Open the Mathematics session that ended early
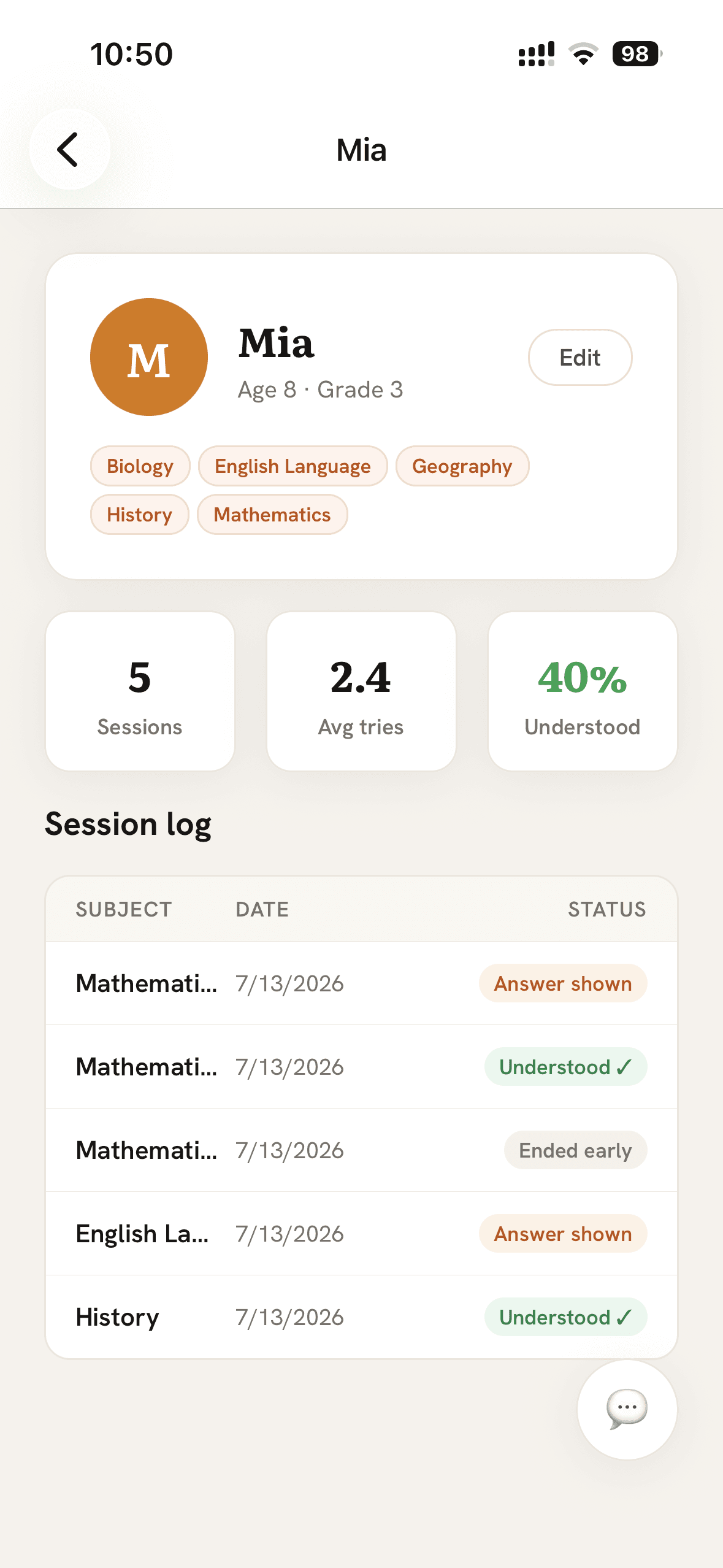Viewport: 723px width, 1568px height. click(x=361, y=1150)
